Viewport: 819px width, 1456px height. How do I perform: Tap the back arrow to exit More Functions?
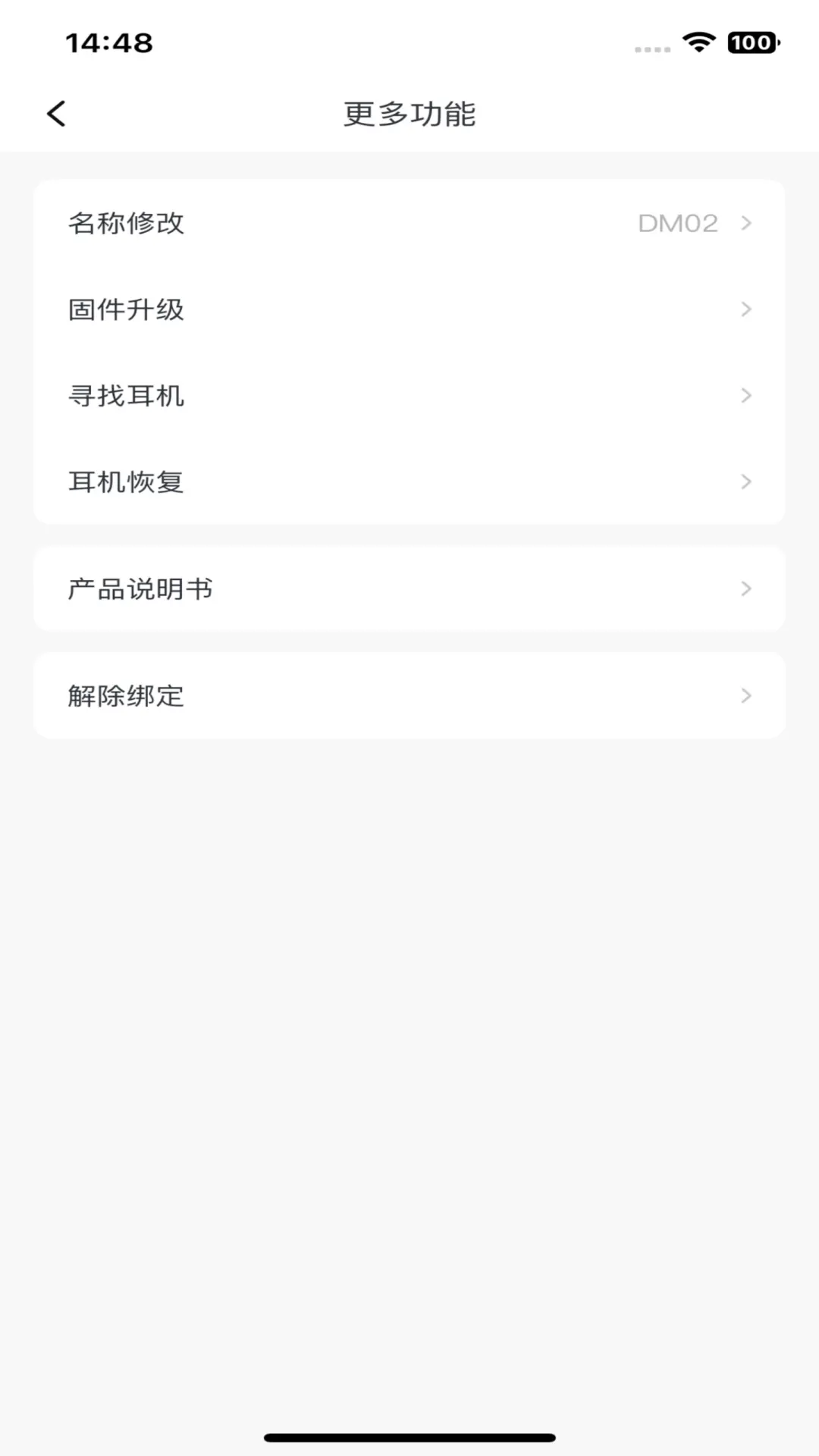(x=55, y=112)
